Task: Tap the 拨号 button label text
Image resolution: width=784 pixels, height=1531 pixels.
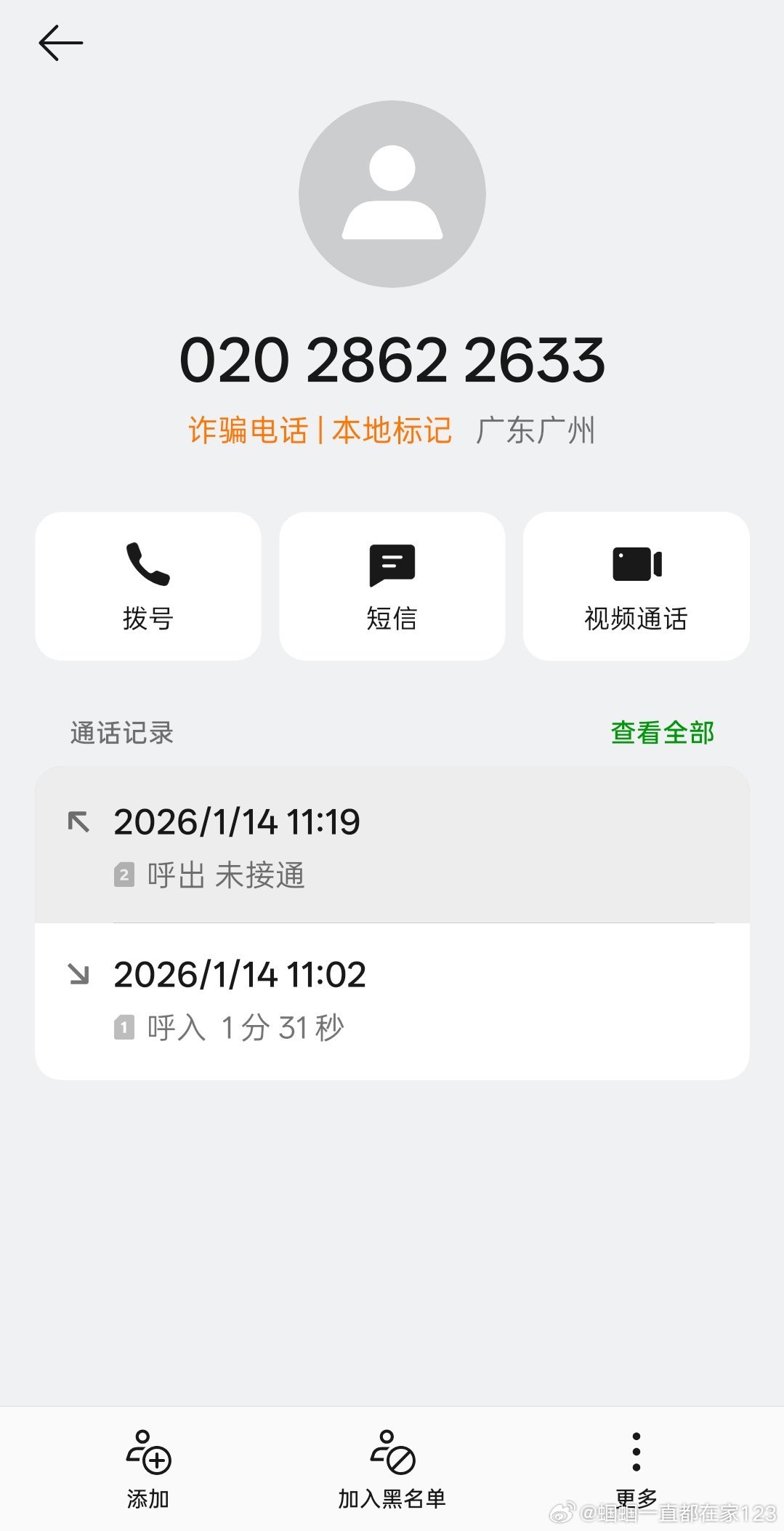Action: 147,620
